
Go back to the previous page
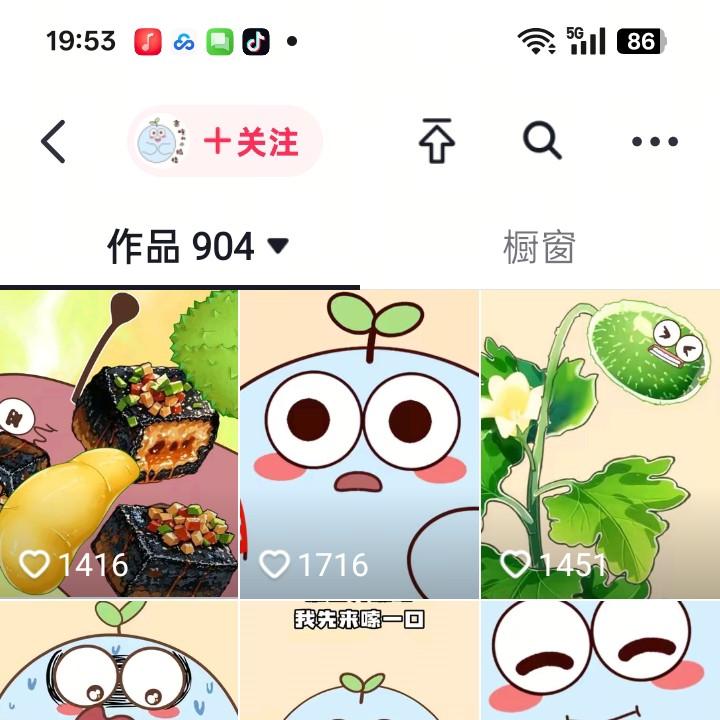point(54,142)
